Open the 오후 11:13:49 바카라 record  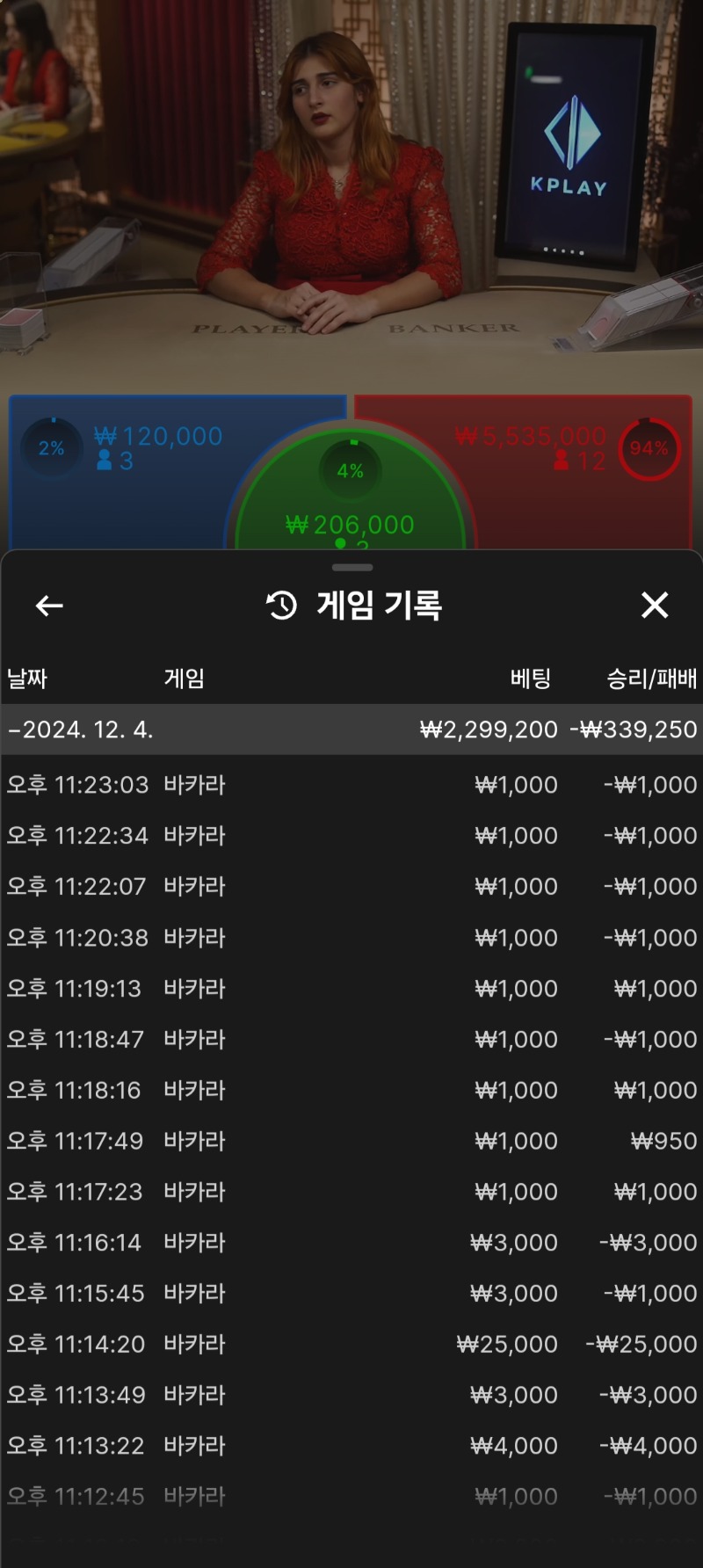[351, 1396]
